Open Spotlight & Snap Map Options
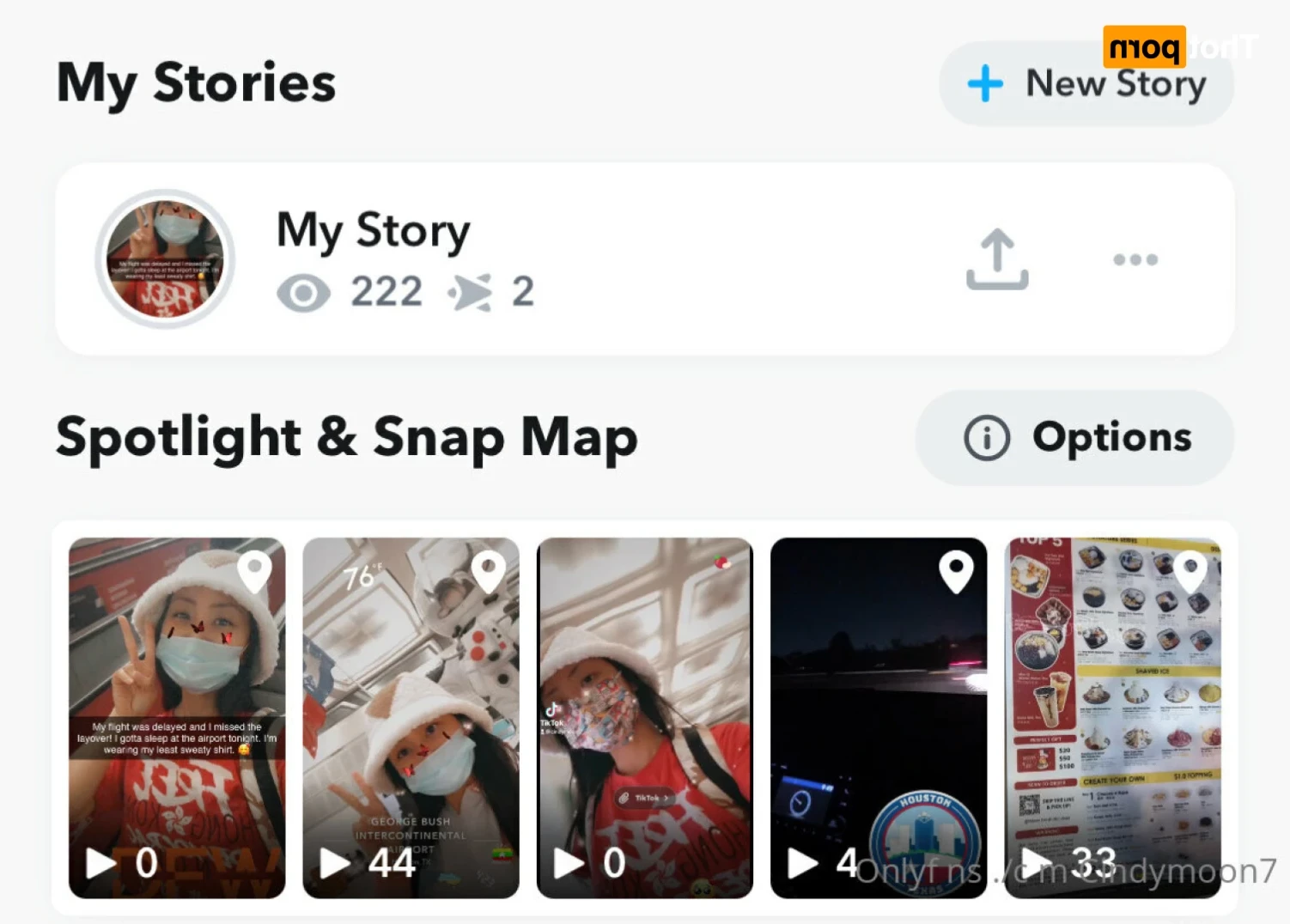The image size is (1290, 924). coord(1074,438)
